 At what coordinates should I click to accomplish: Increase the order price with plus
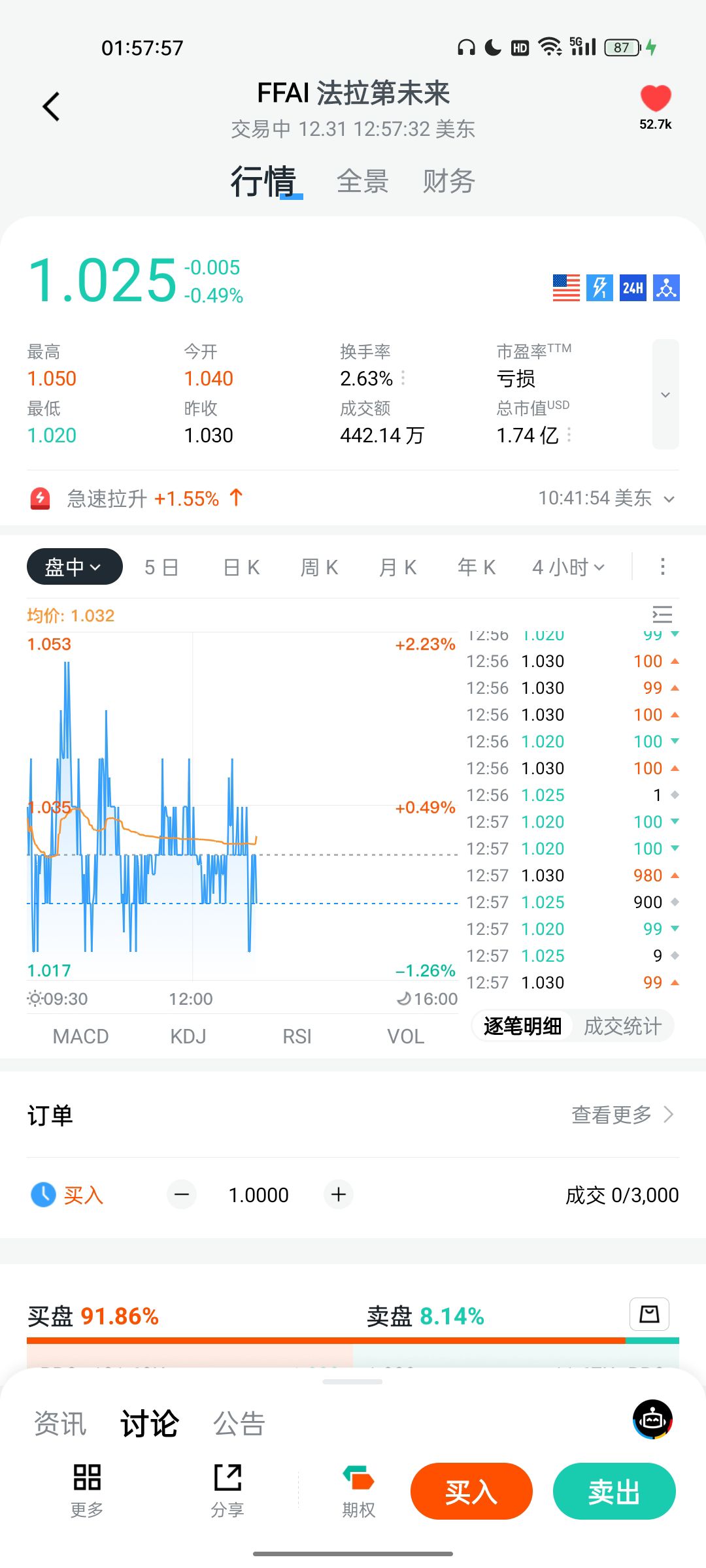click(339, 1195)
